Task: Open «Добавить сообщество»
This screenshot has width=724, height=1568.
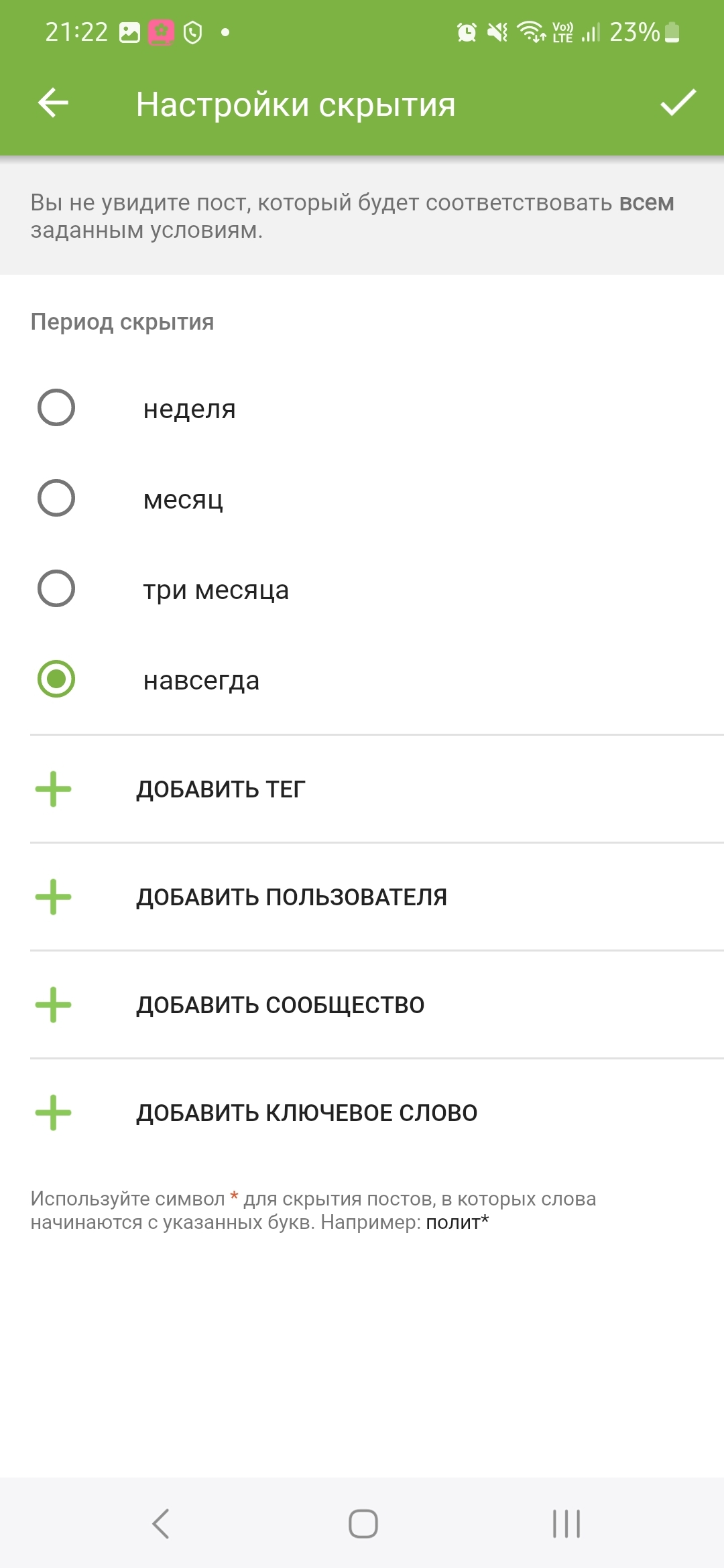Action: click(x=280, y=1005)
